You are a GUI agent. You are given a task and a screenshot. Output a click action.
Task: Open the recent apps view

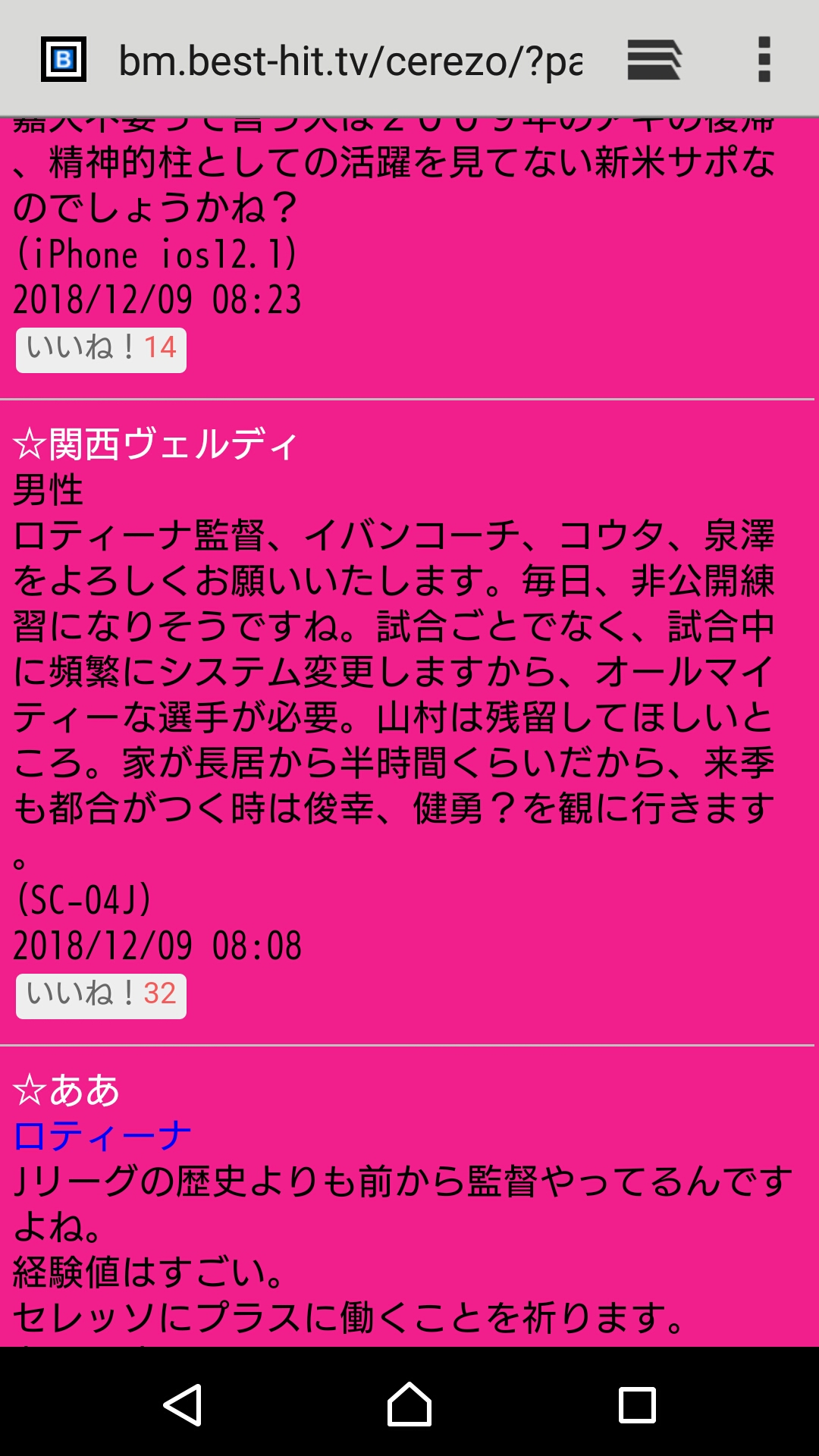point(637,1404)
